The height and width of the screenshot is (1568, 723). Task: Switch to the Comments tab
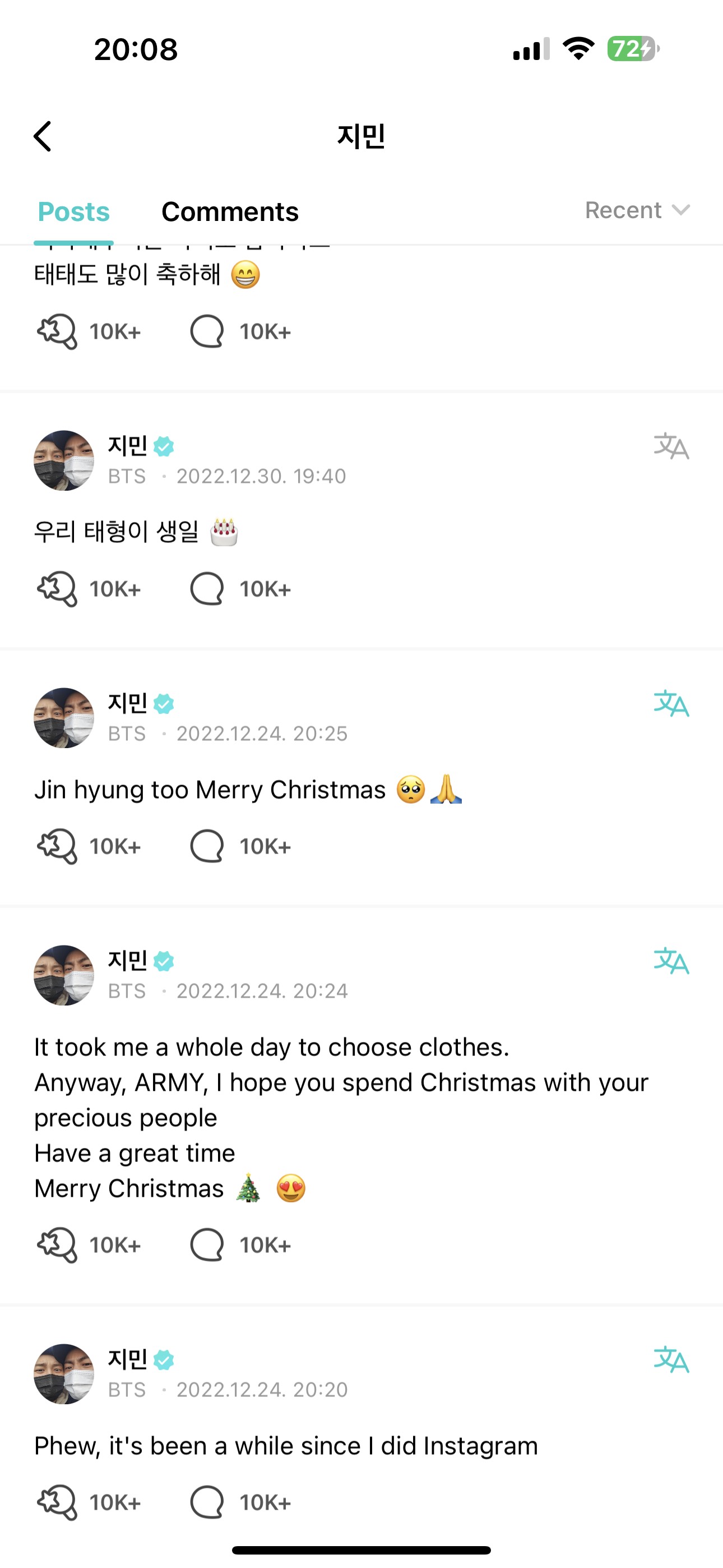[230, 212]
